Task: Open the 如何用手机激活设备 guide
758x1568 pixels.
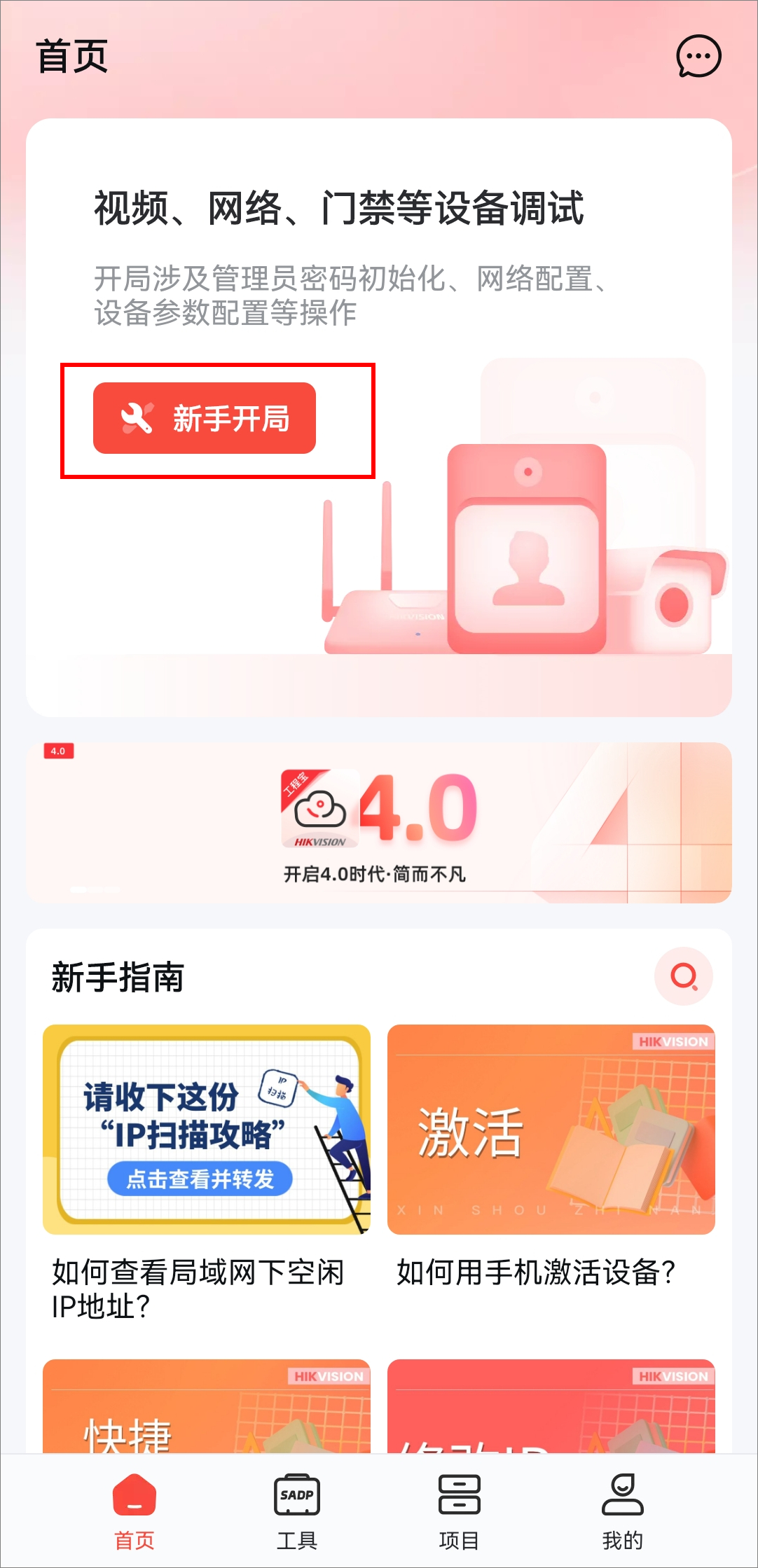Action: (551, 1129)
